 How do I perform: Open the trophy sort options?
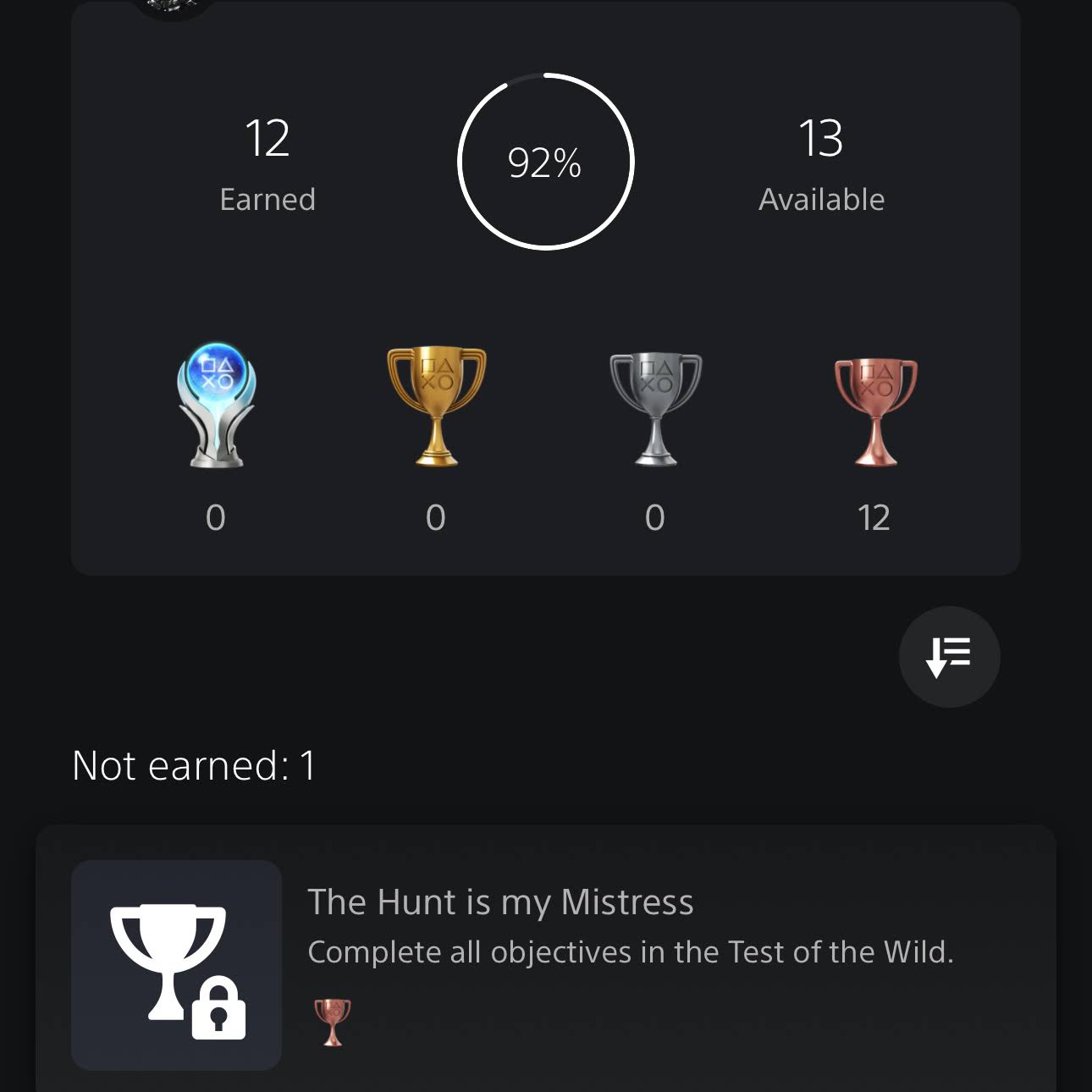coord(949,657)
